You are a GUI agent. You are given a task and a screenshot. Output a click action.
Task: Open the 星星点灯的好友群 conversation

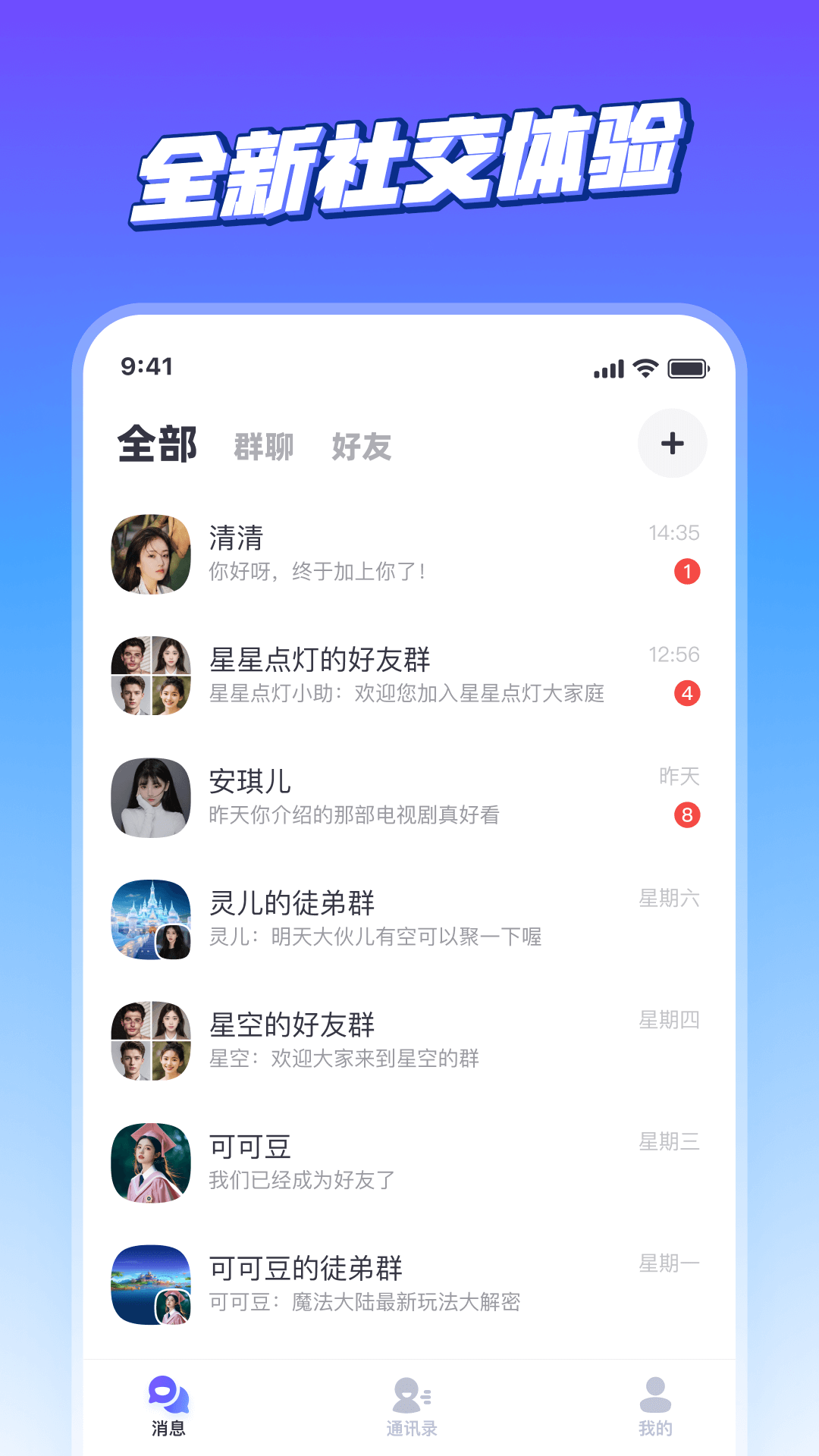[x=409, y=676]
